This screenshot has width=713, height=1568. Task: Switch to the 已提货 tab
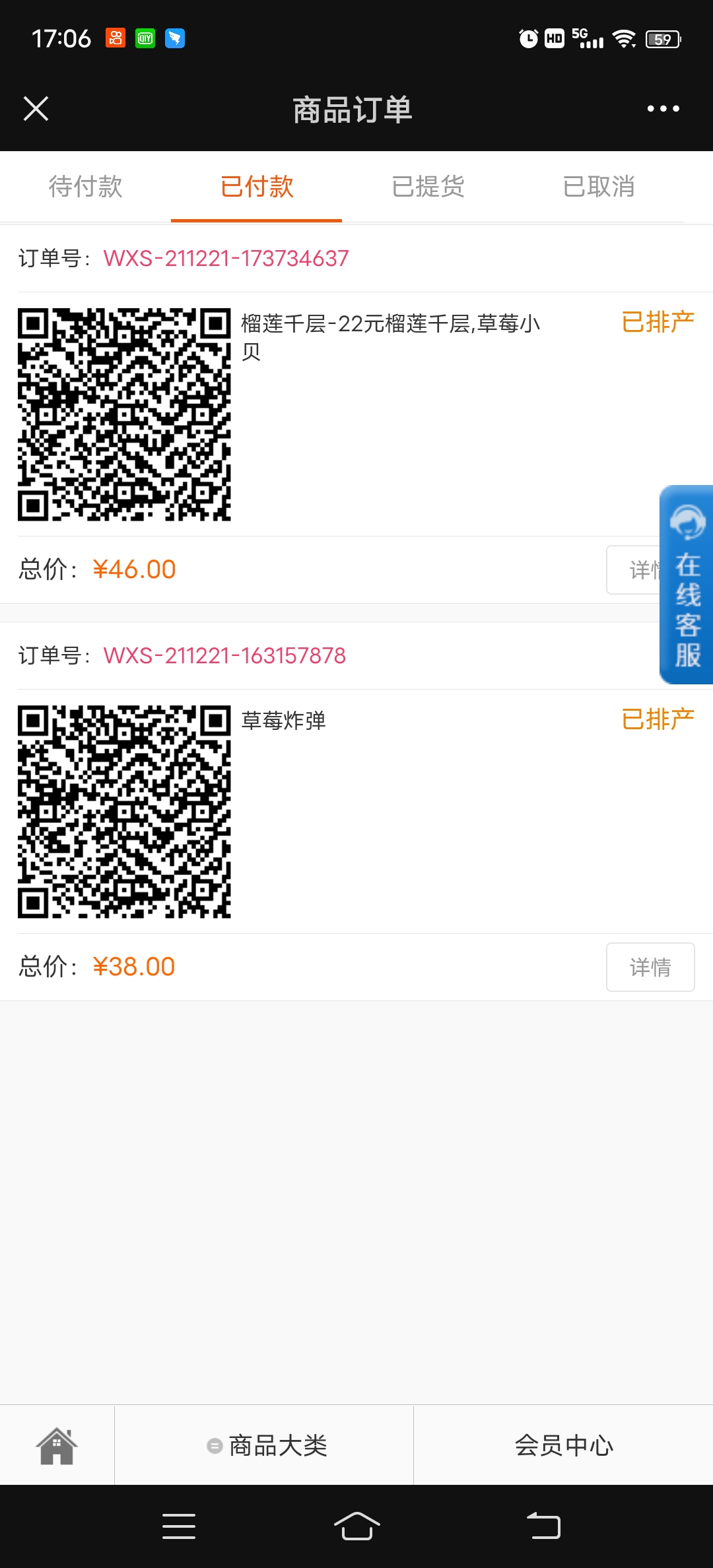click(428, 187)
